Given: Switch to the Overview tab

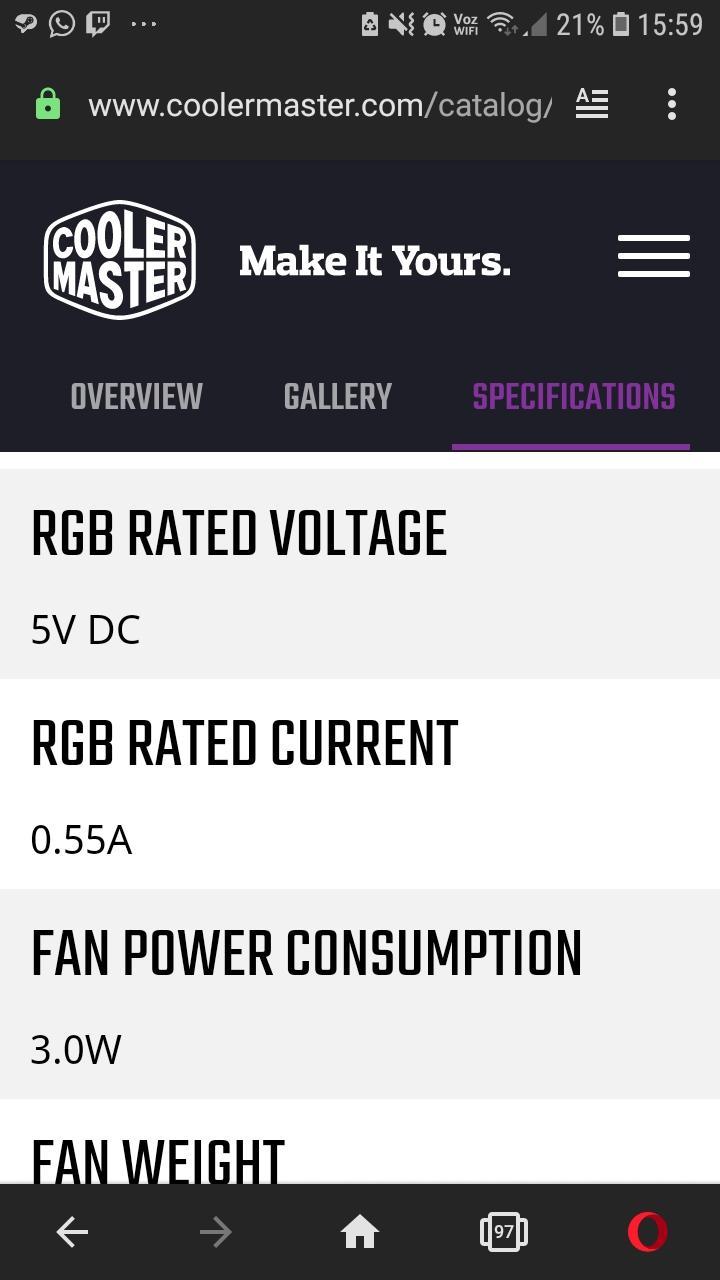Looking at the screenshot, I should click(x=136, y=397).
